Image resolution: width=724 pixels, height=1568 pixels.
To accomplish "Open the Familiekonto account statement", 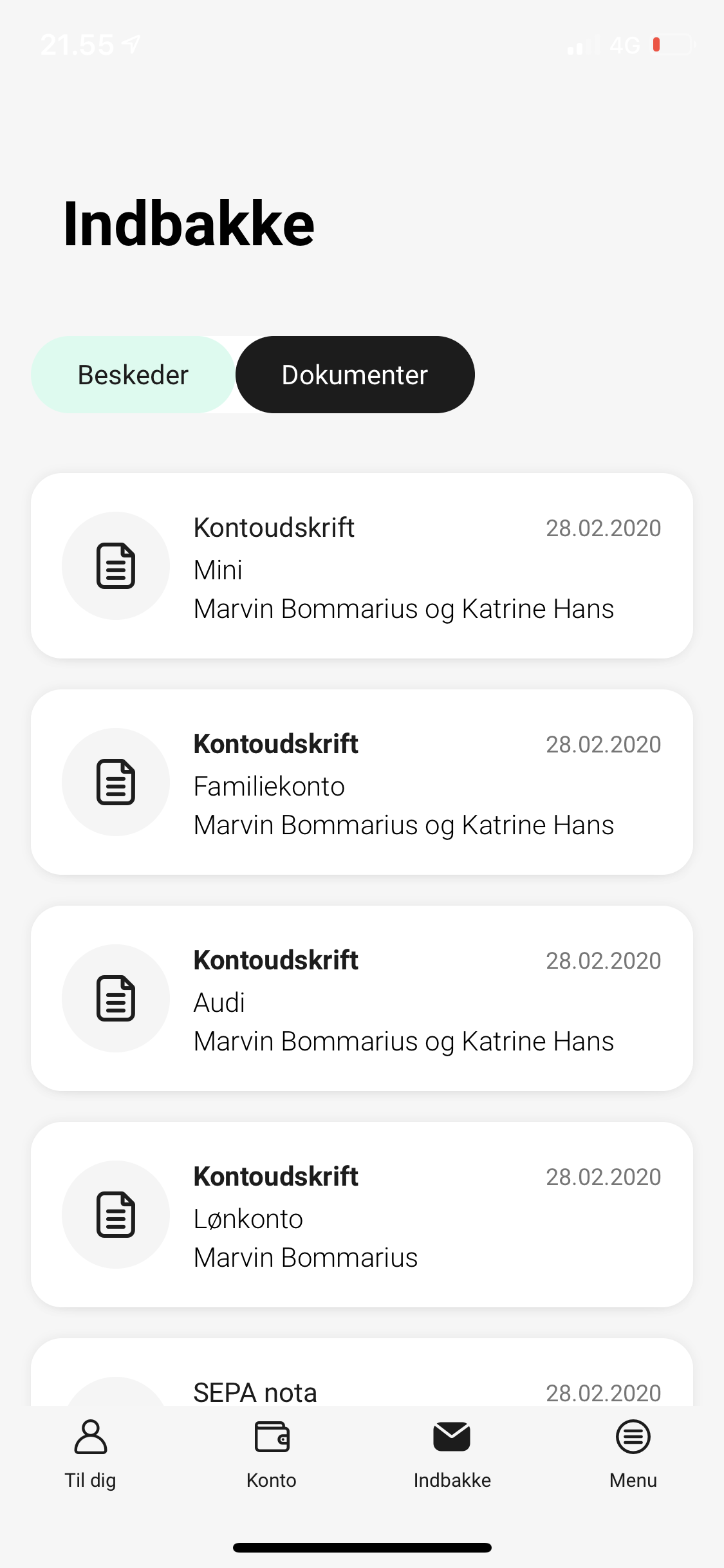I will pos(362,782).
